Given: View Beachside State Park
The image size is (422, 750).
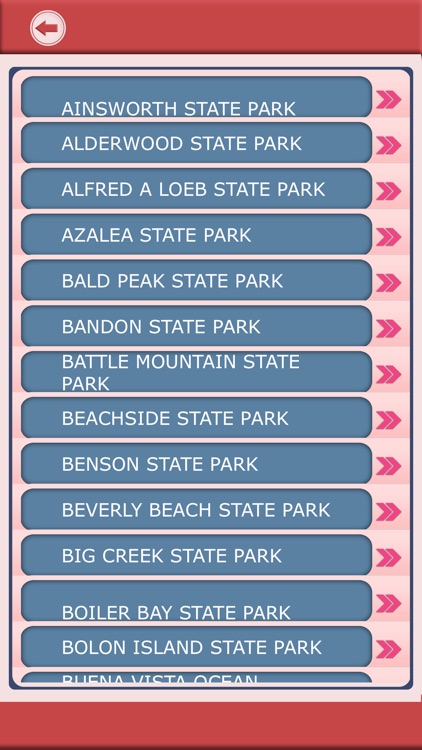Looking at the screenshot, I should 196,418.
